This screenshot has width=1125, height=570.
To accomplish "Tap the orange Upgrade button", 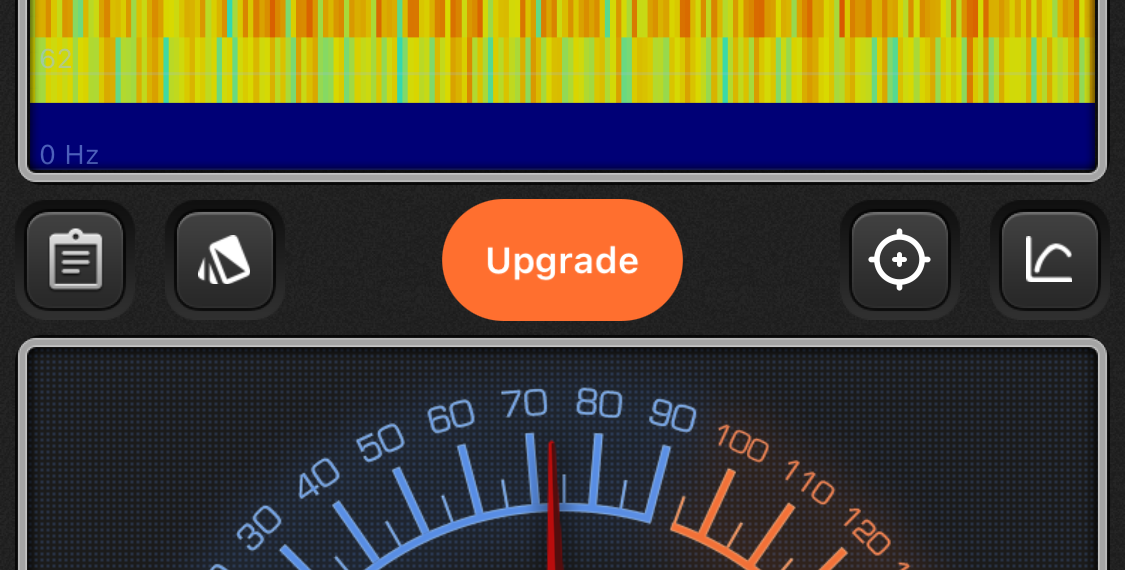I will pyautogui.click(x=562, y=260).
